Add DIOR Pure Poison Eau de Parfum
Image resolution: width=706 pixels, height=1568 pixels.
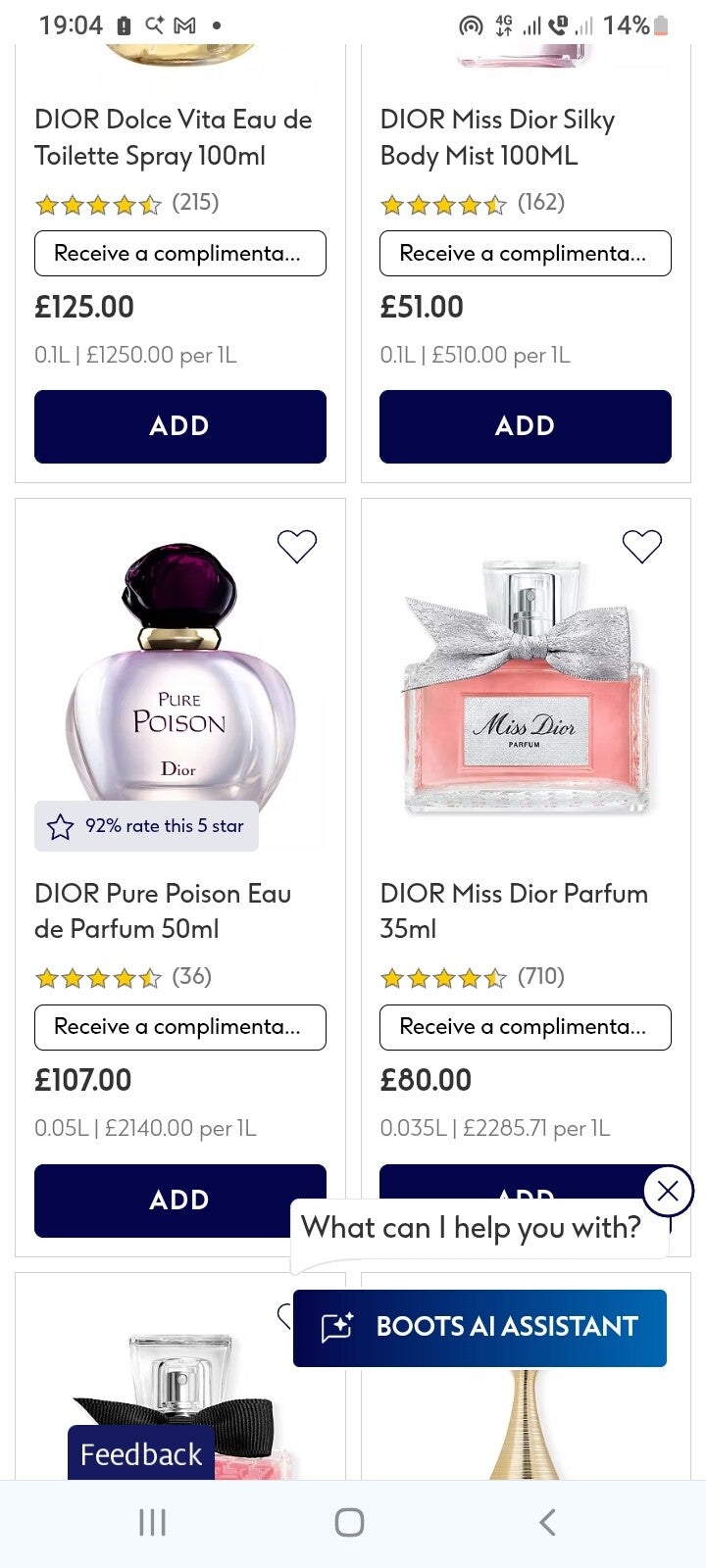179,1200
